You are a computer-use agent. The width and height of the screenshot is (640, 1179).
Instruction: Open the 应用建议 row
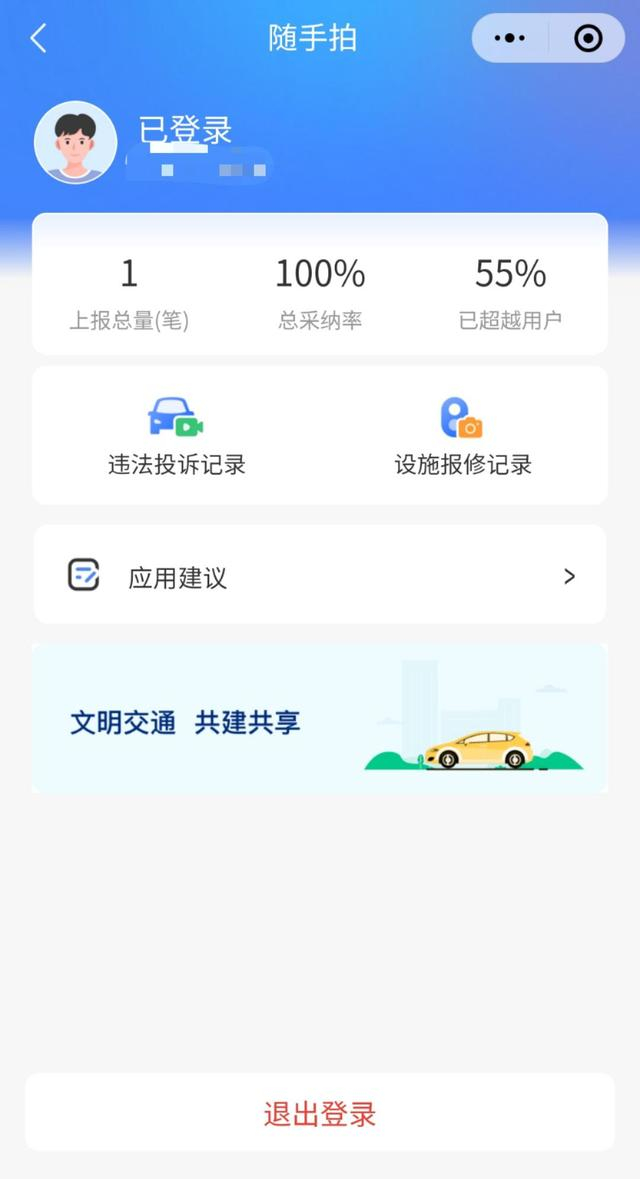(320, 575)
